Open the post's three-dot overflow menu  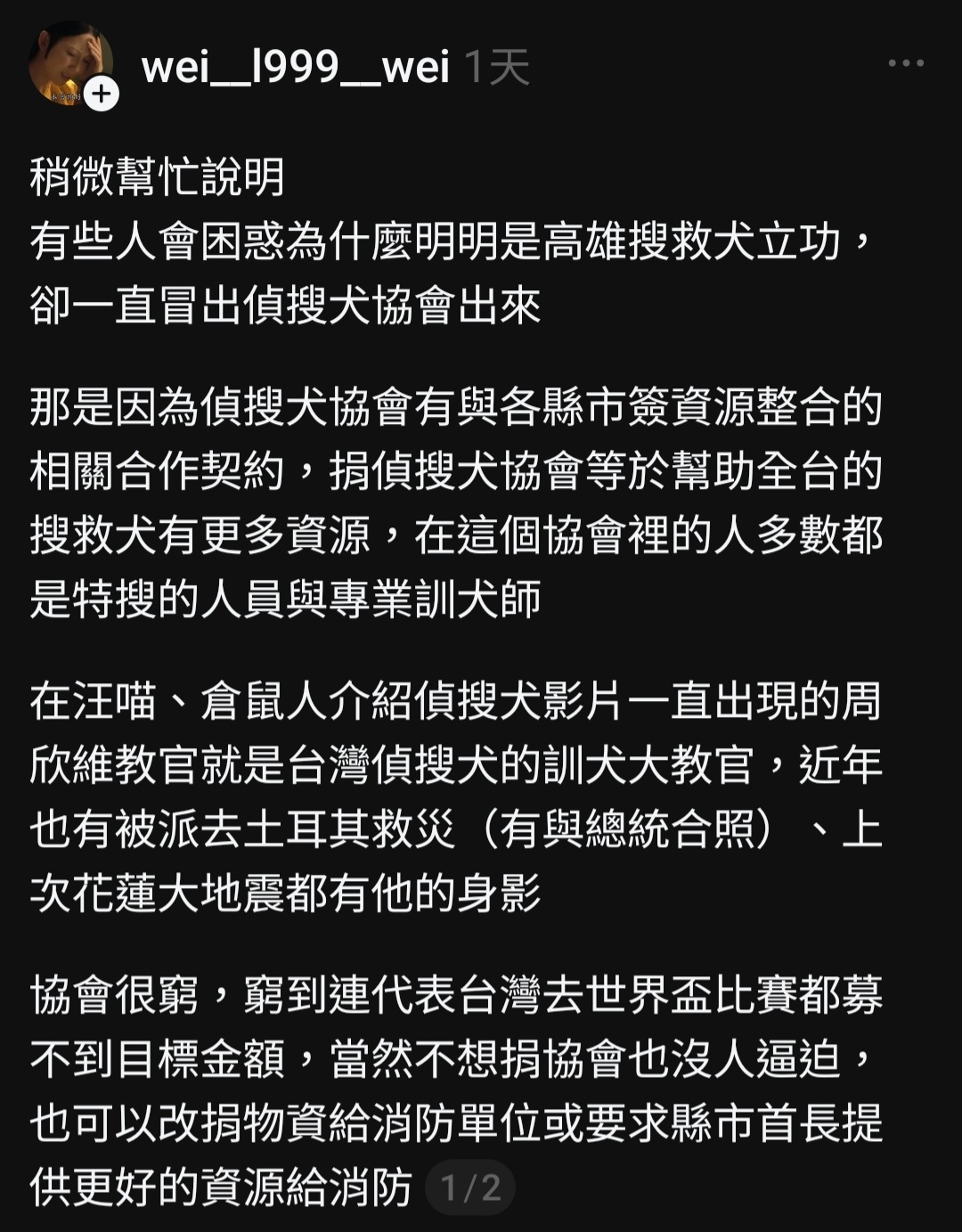click(x=906, y=63)
